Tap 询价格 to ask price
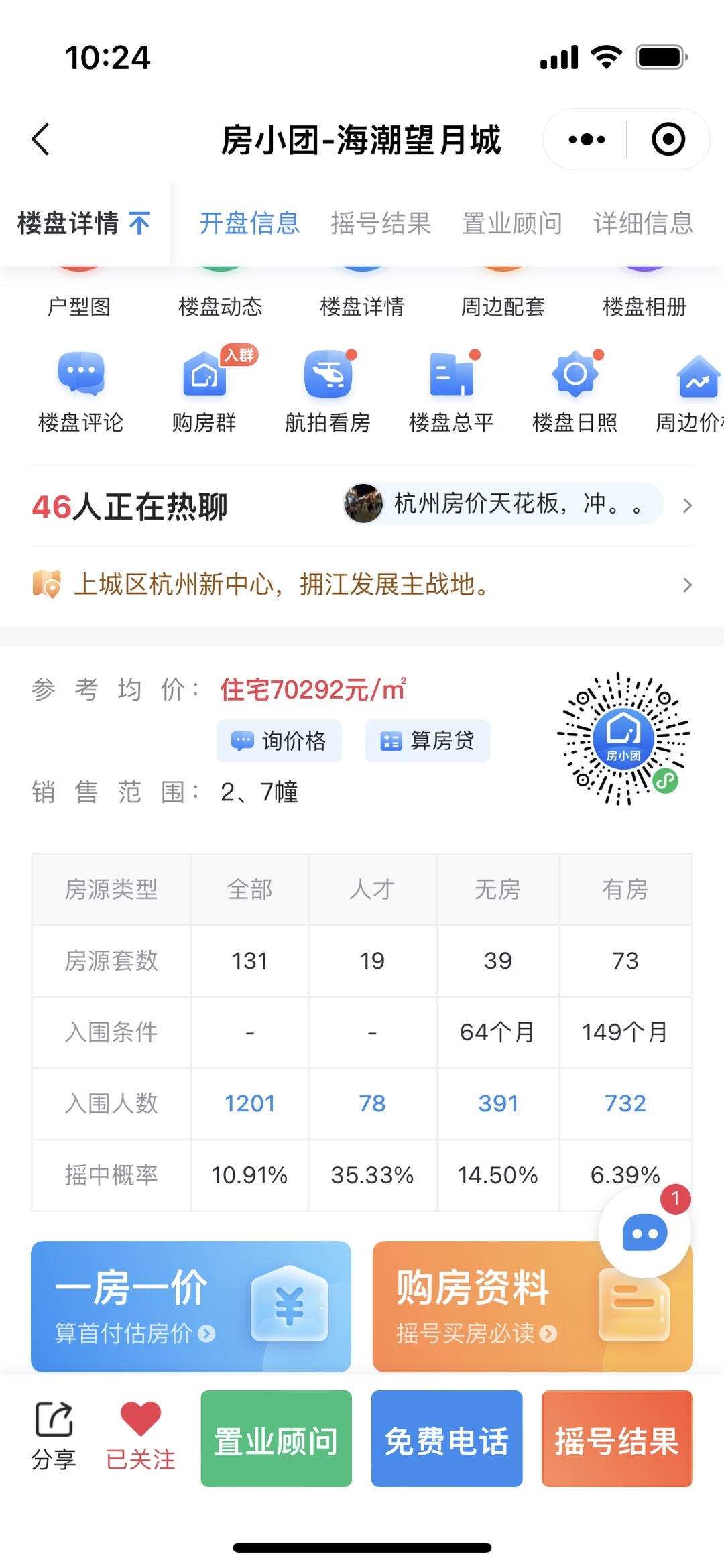The height and width of the screenshot is (1568, 724). [279, 741]
